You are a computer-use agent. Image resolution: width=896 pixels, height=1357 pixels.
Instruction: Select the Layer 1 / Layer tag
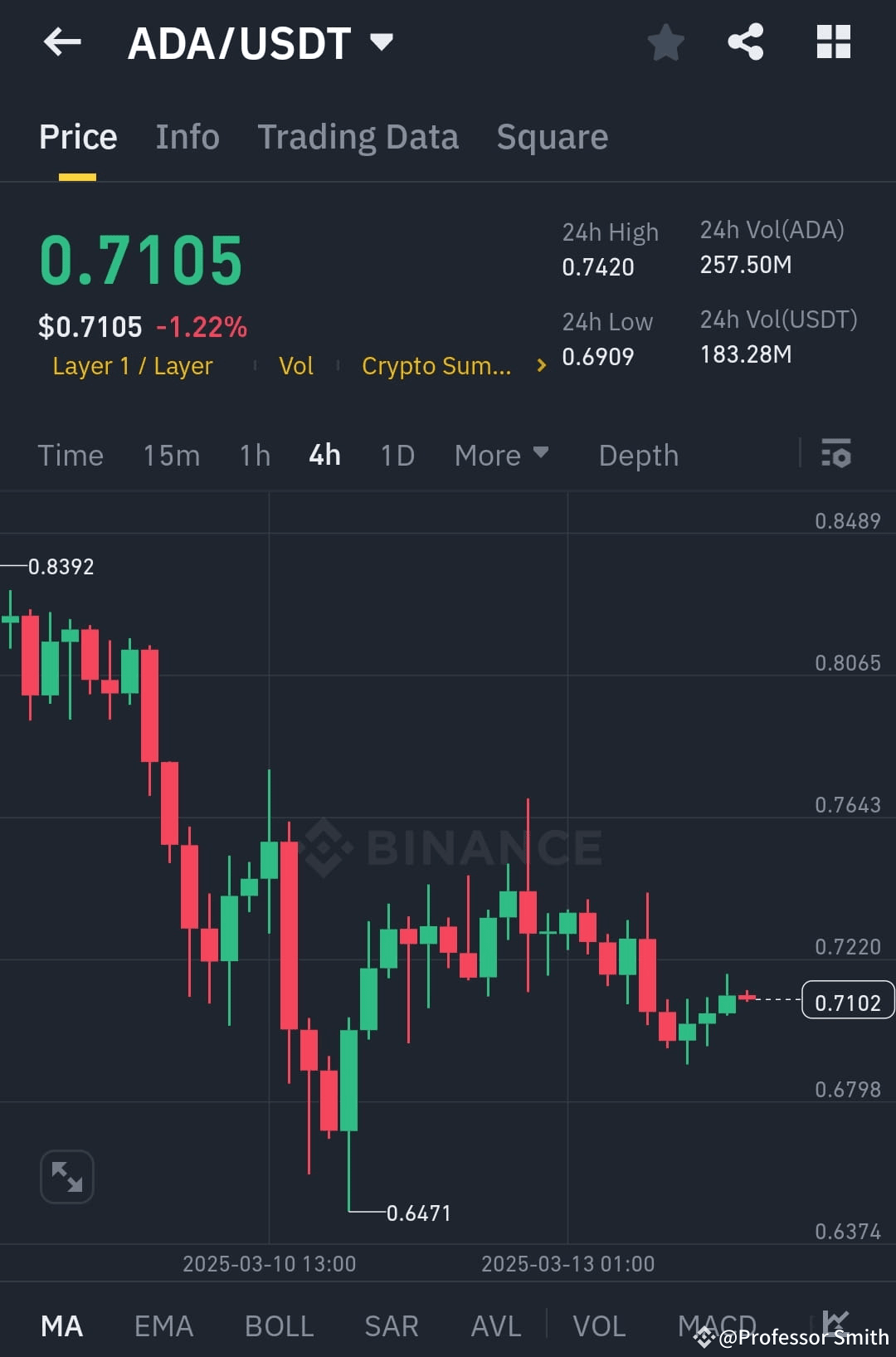pyautogui.click(x=133, y=365)
